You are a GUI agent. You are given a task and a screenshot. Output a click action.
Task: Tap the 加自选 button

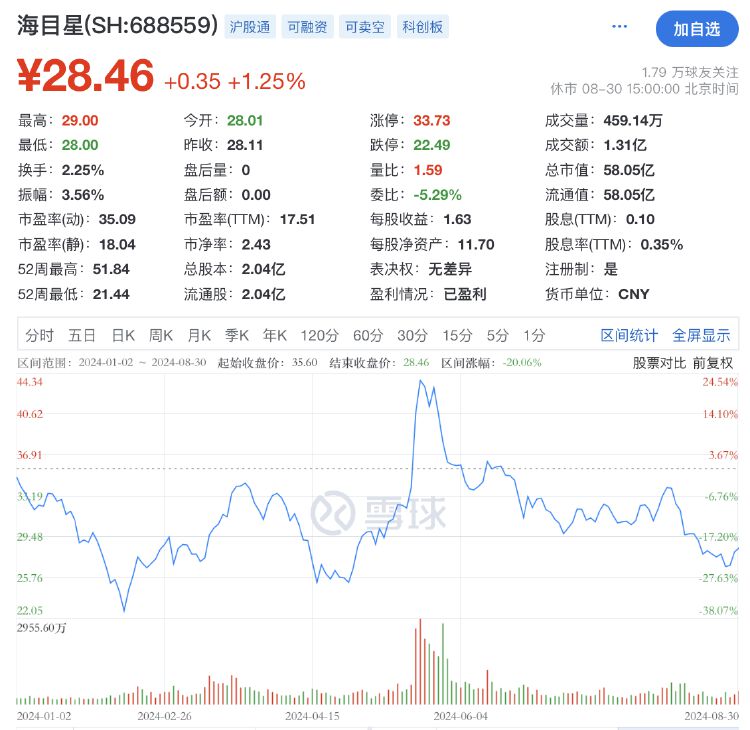pyautogui.click(x=696, y=29)
